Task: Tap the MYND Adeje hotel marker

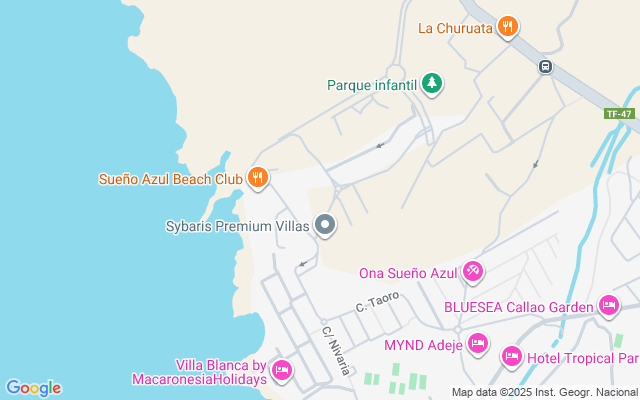Action: click(x=478, y=344)
